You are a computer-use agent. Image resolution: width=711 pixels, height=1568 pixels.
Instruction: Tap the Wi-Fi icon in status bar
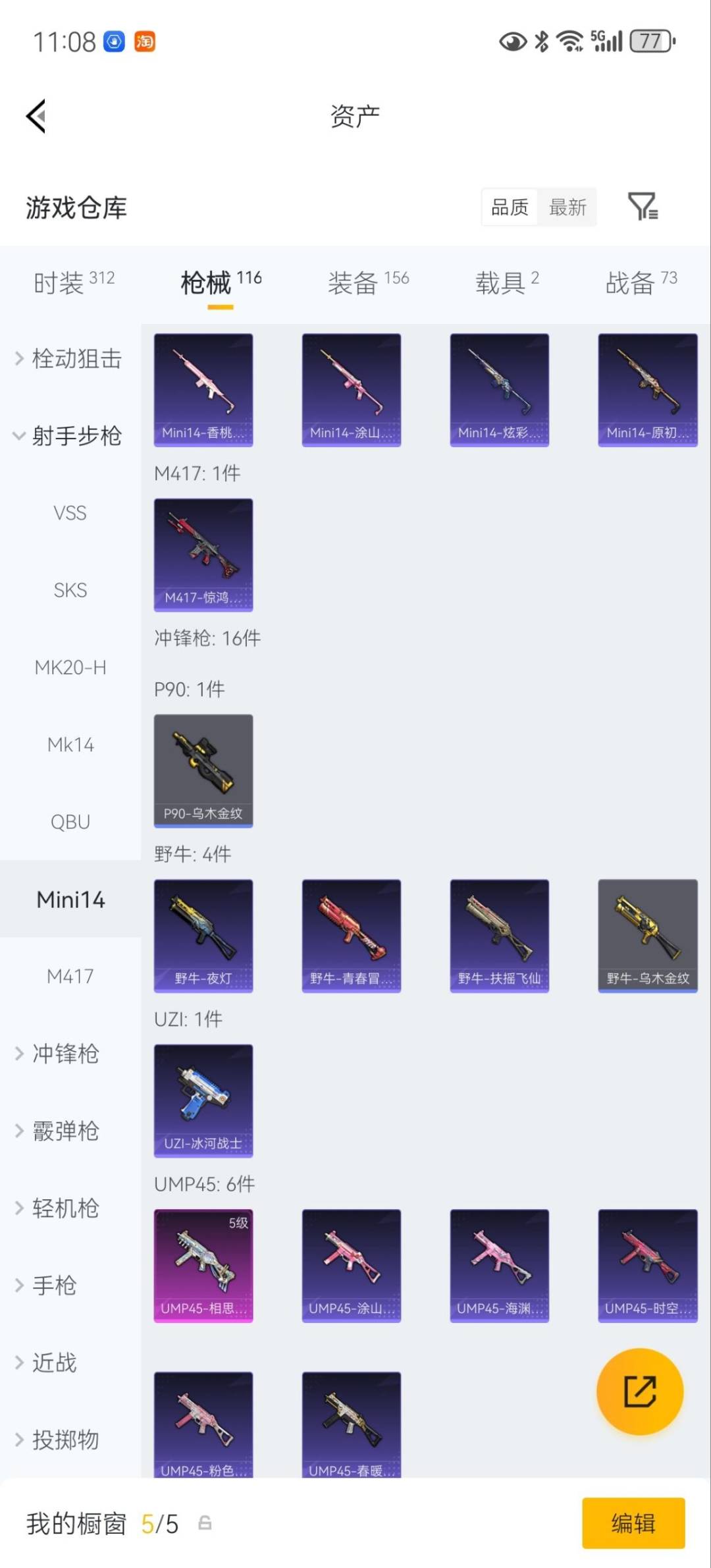point(569,42)
